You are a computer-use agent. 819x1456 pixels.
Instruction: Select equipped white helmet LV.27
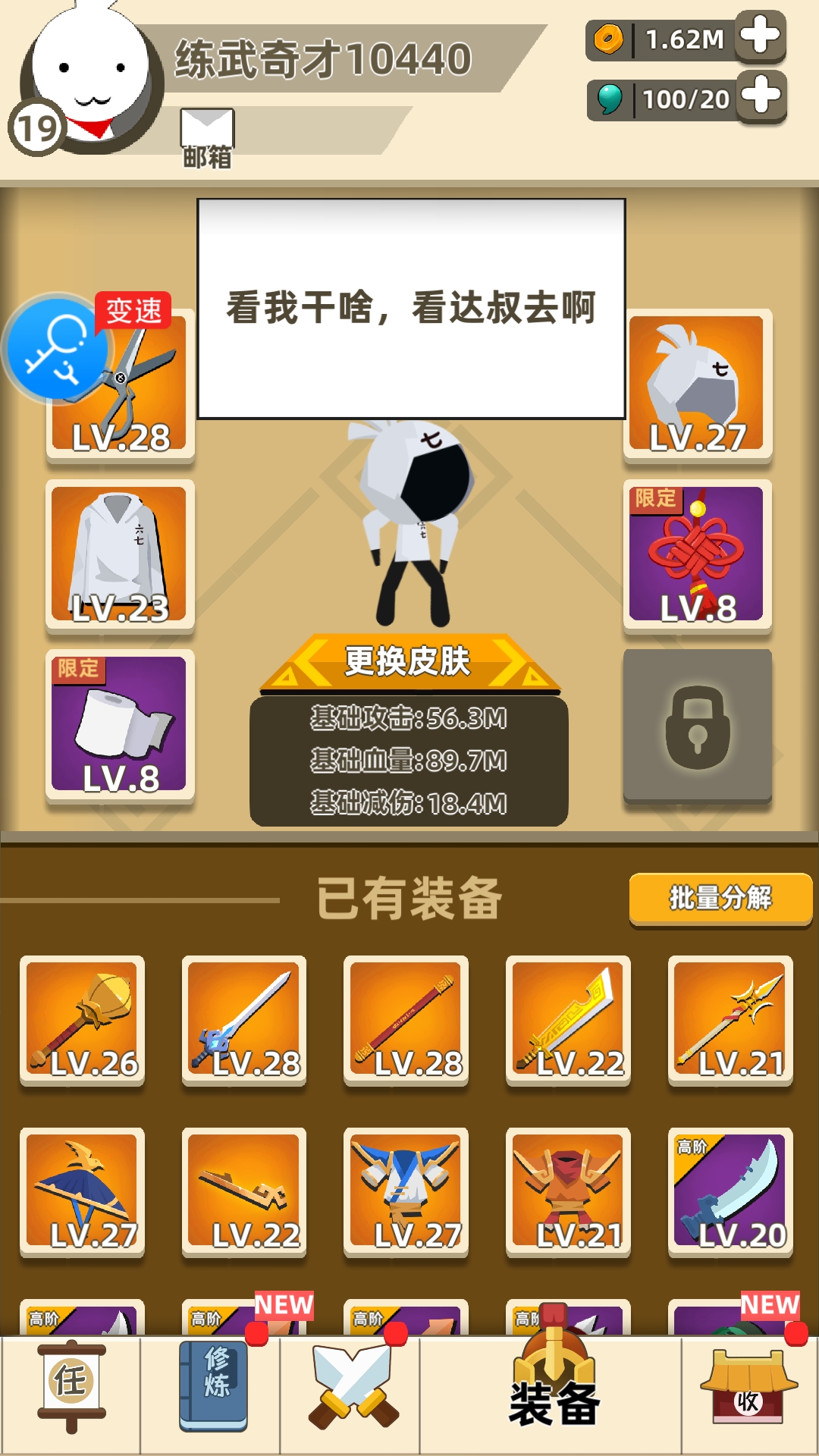coord(697,384)
